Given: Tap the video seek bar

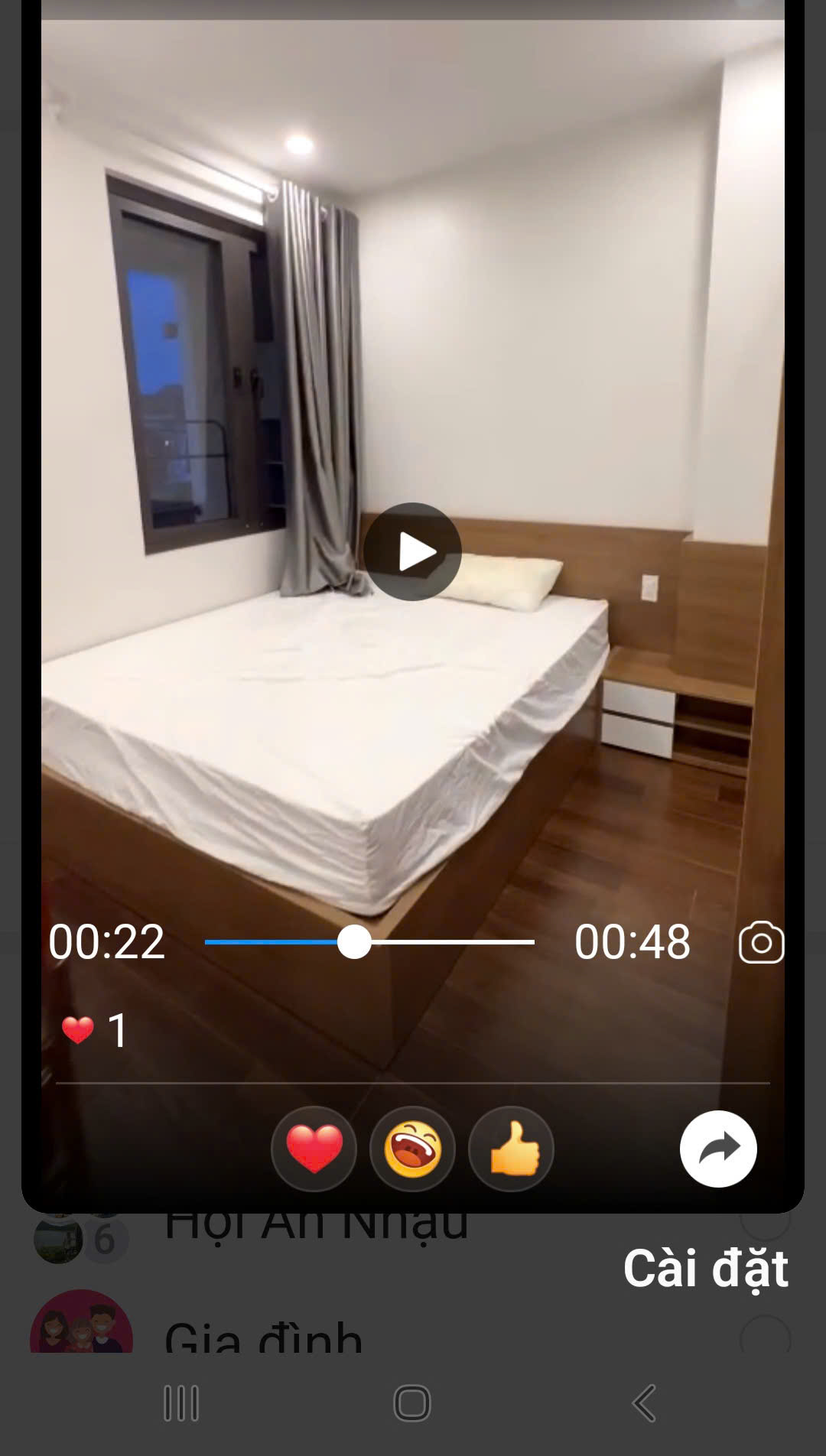Looking at the screenshot, I should pyautogui.click(x=369, y=942).
